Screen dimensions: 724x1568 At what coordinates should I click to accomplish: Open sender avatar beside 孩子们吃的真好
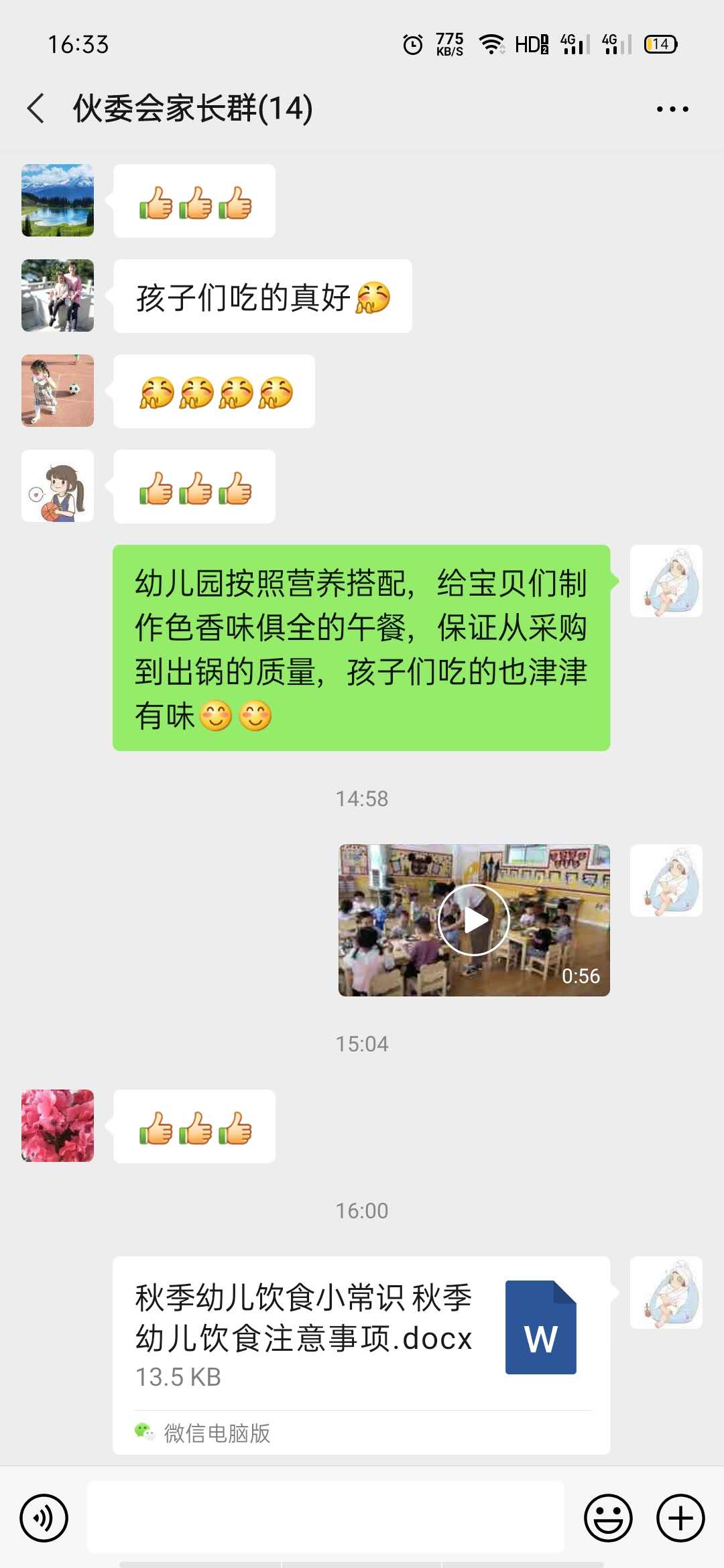click(58, 296)
